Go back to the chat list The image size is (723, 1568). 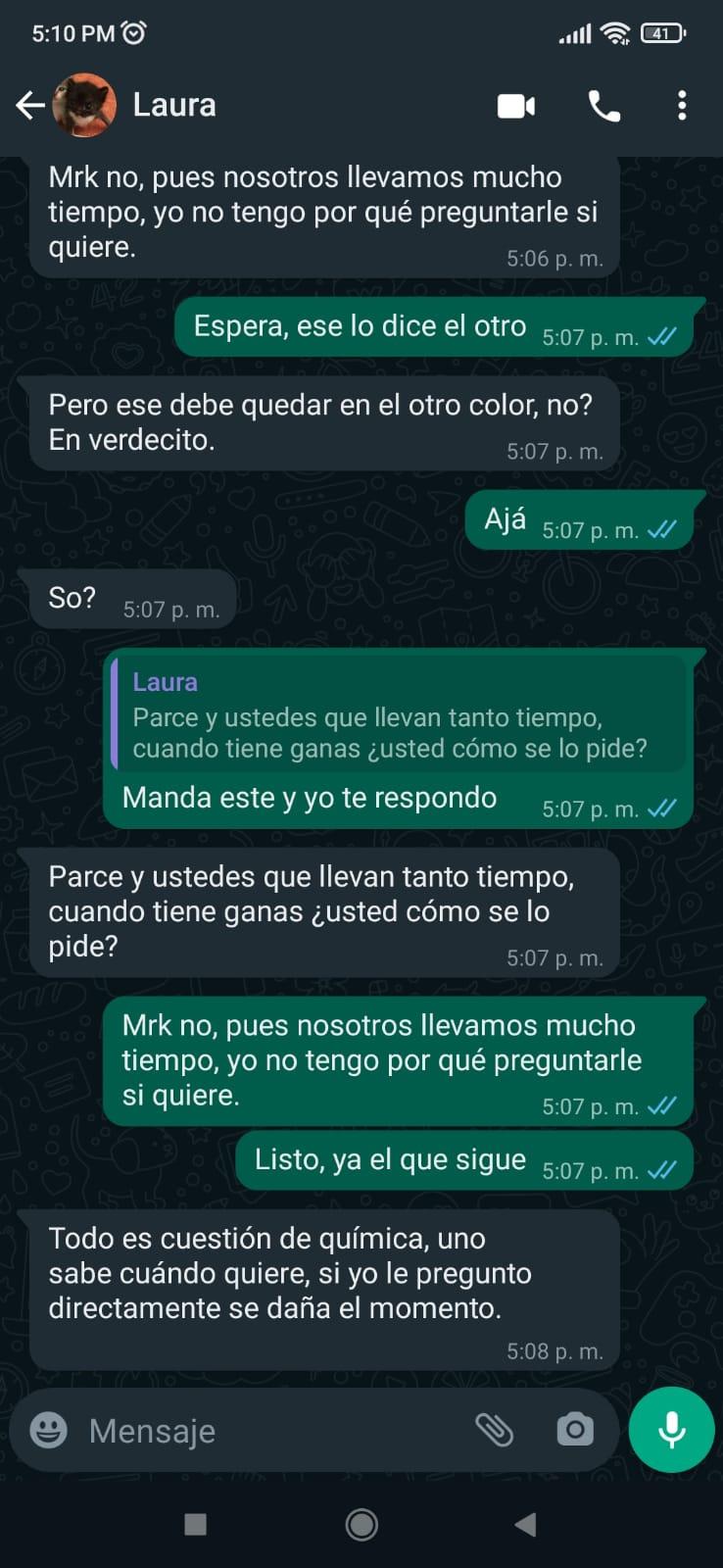(x=29, y=105)
